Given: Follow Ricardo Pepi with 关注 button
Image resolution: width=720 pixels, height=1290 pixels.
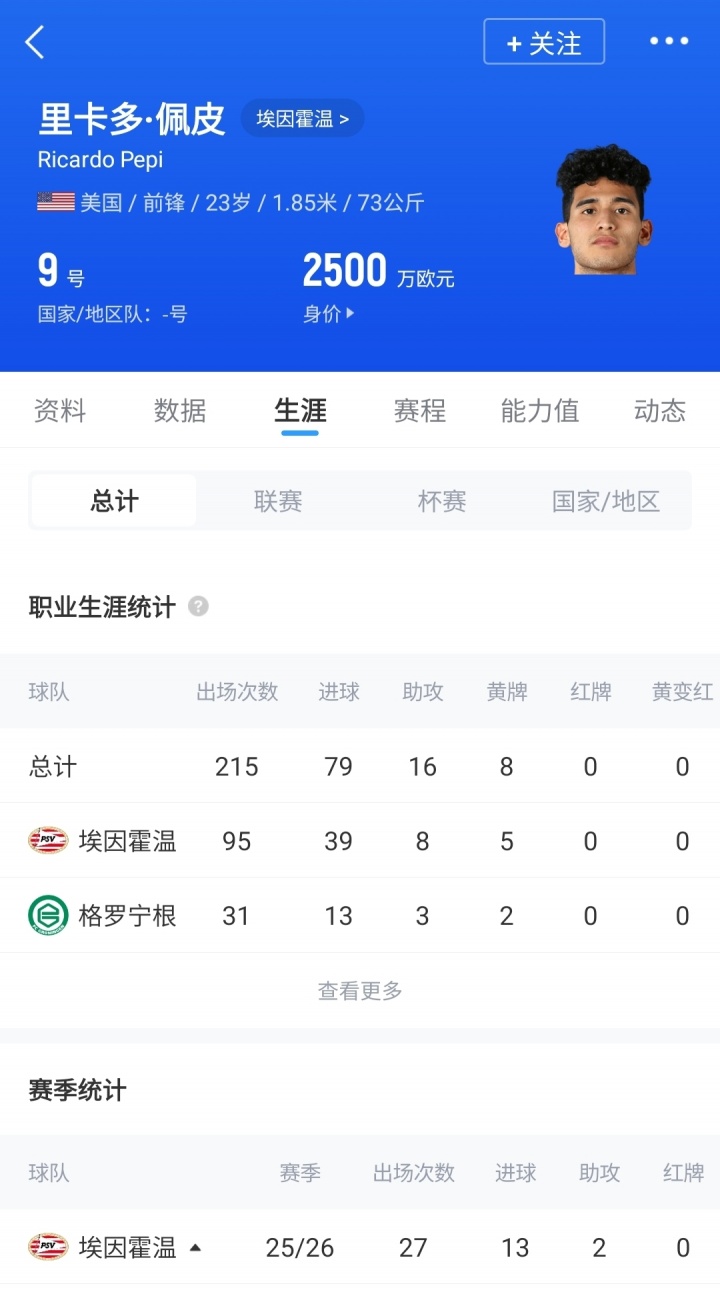Looking at the screenshot, I should pyautogui.click(x=544, y=42).
